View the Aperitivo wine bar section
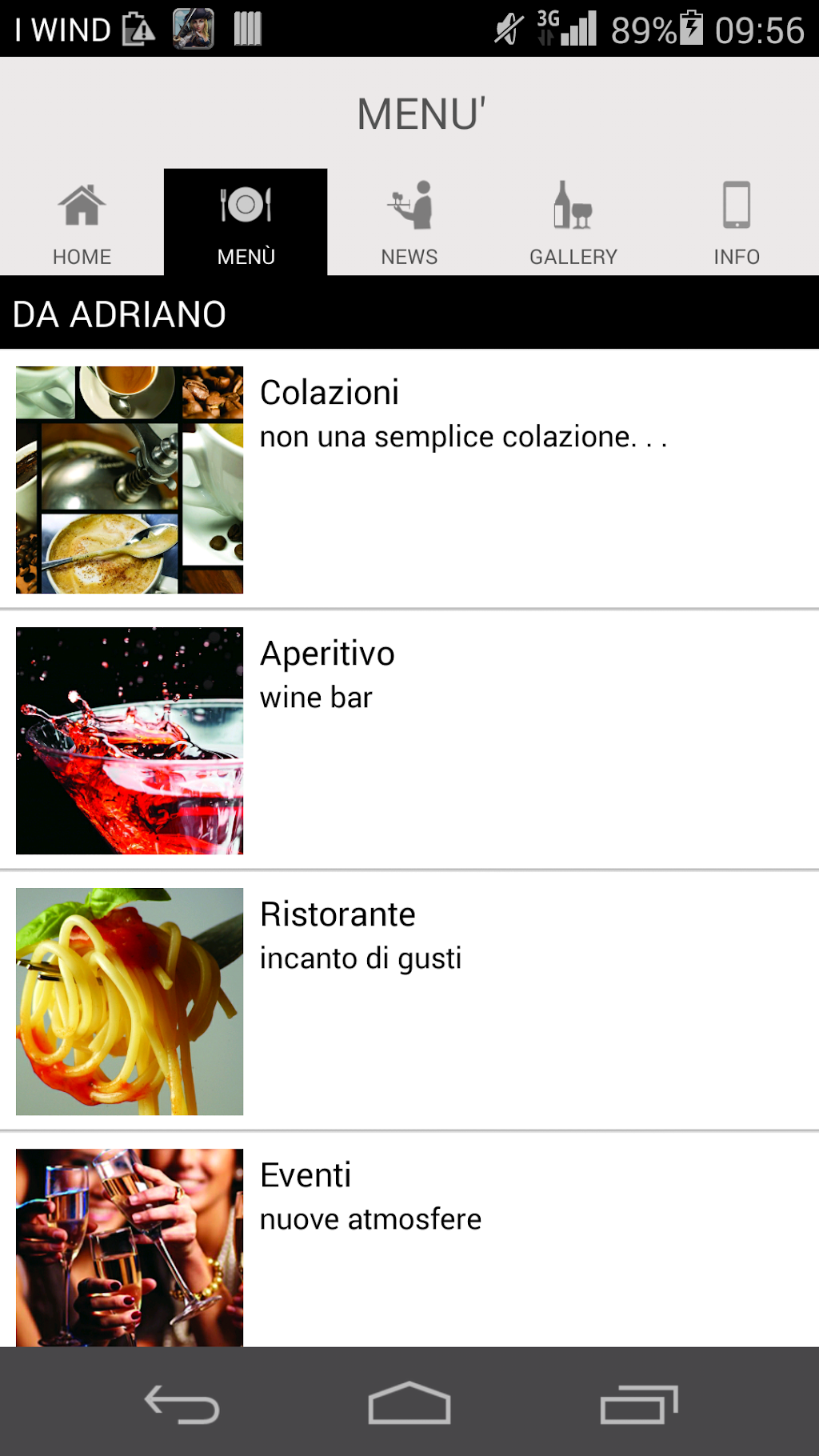Viewport: 819px width, 1456px height. point(409,740)
